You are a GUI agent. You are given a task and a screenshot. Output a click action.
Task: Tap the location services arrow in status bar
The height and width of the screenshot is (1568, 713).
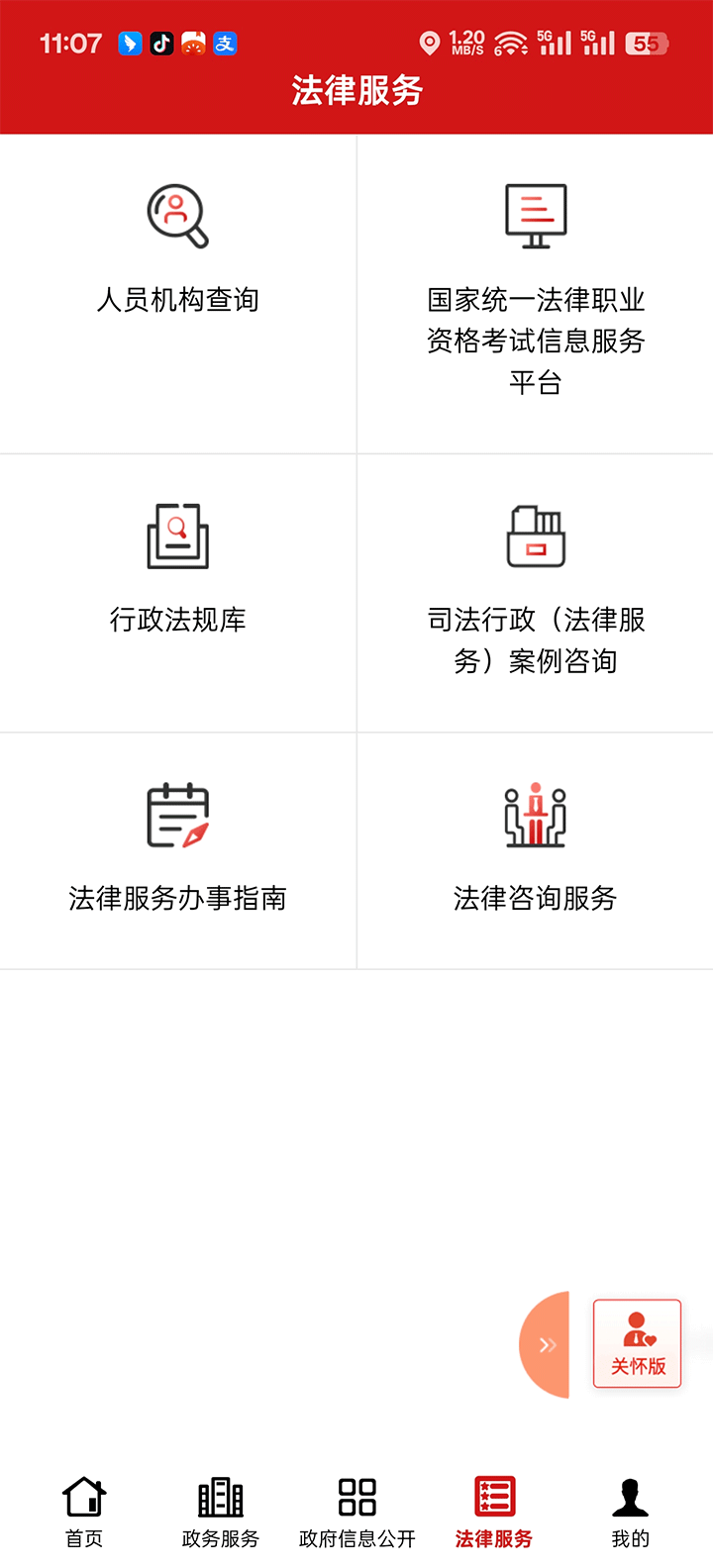point(429,43)
